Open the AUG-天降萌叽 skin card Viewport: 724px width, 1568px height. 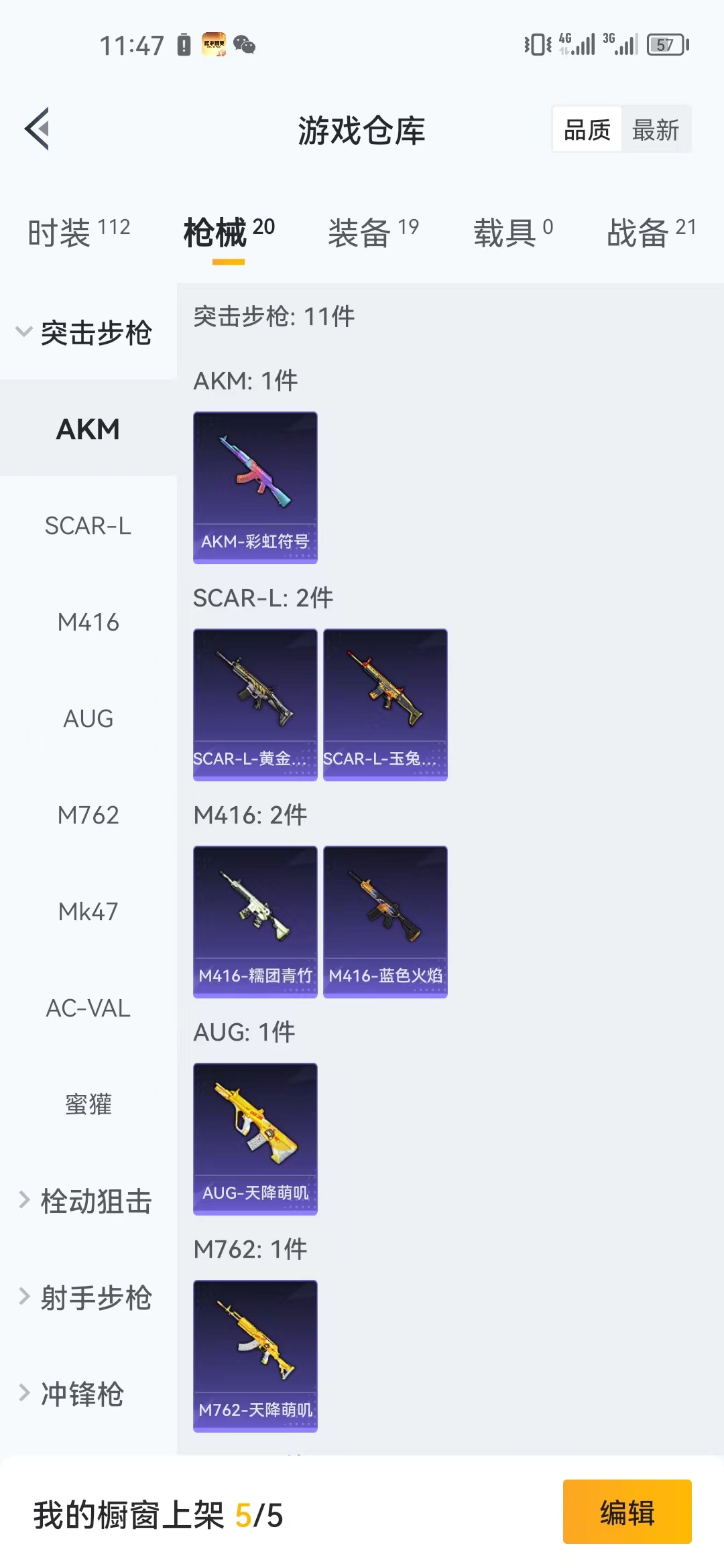255,1138
